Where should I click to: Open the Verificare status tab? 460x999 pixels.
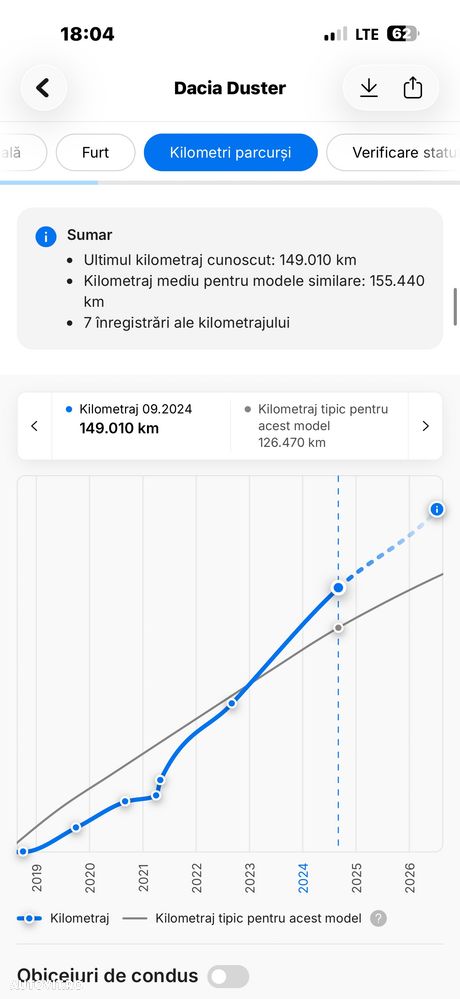tap(394, 152)
